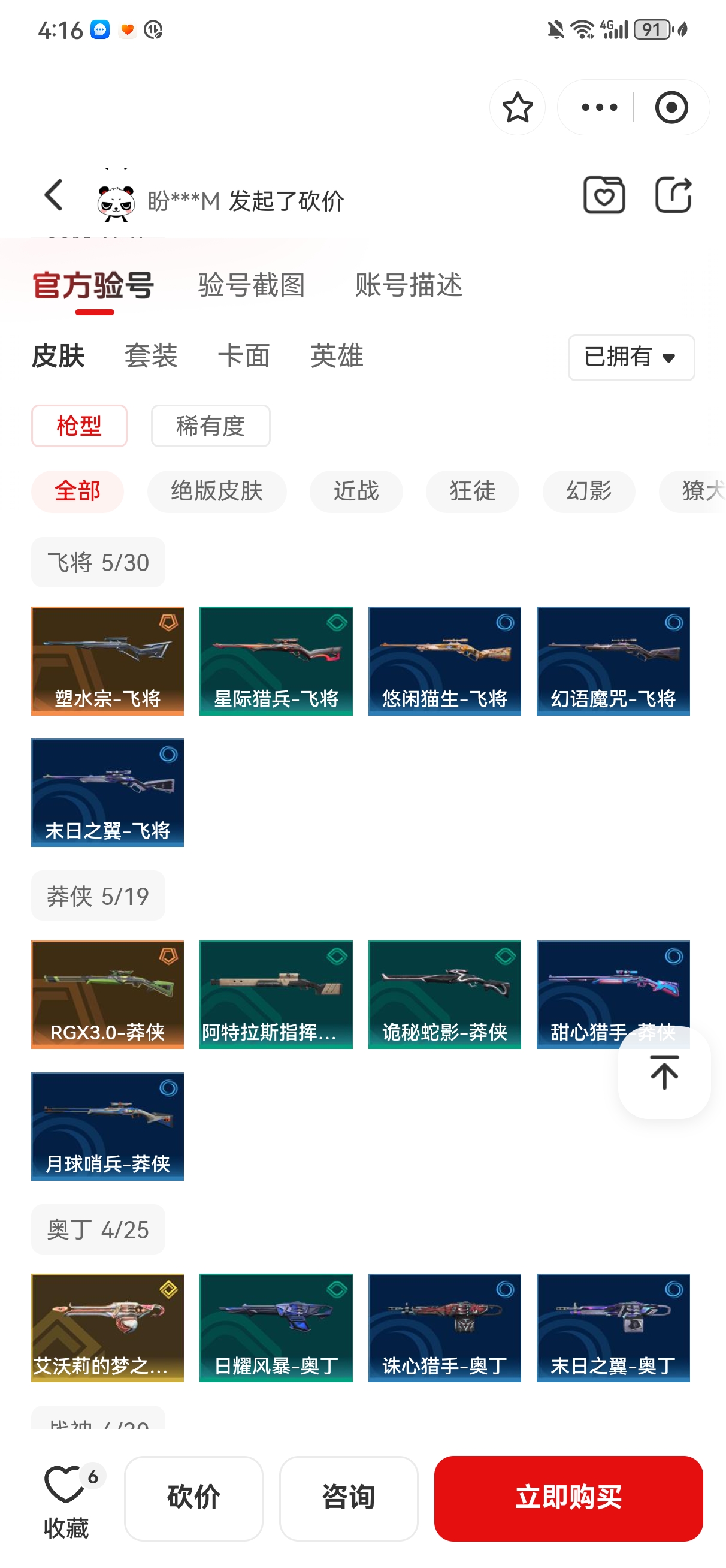Select the 卡面 category tab

pos(243,356)
